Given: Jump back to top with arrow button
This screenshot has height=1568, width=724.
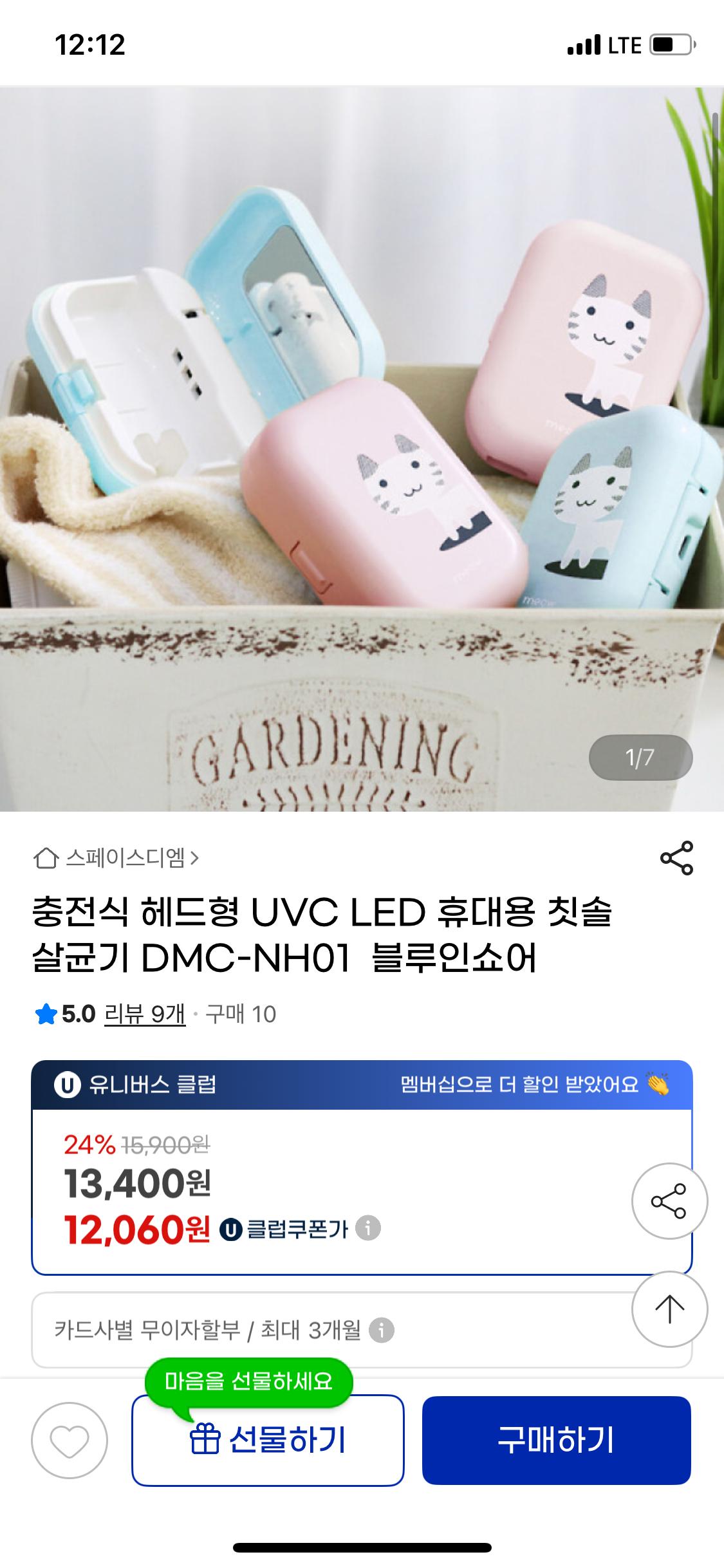Looking at the screenshot, I should [669, 1309].
